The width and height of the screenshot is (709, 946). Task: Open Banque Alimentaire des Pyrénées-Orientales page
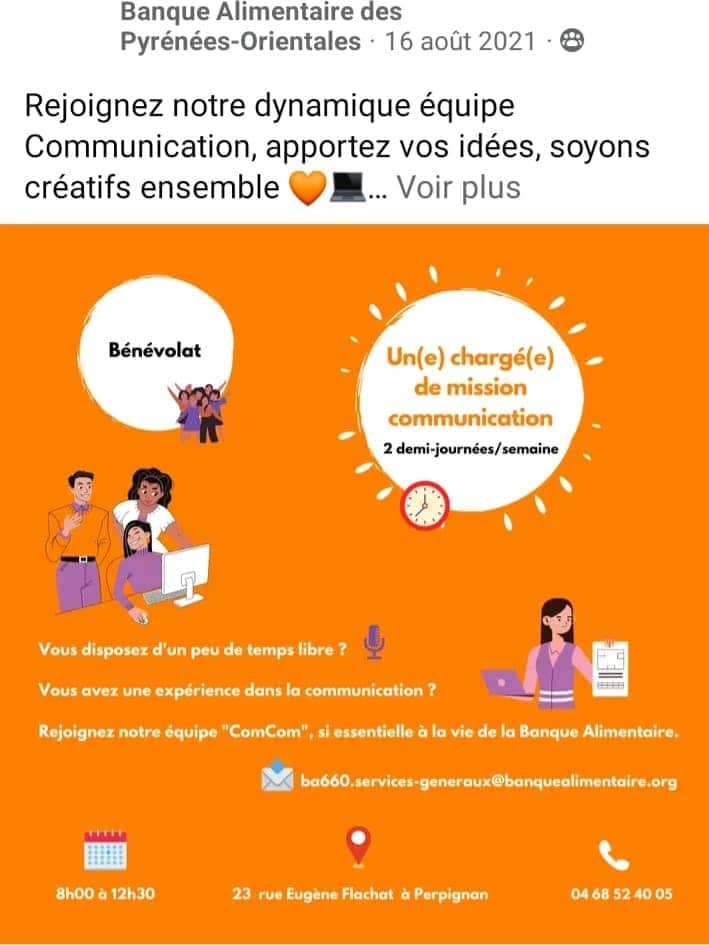pyautogui.click(x=240, y=27)
